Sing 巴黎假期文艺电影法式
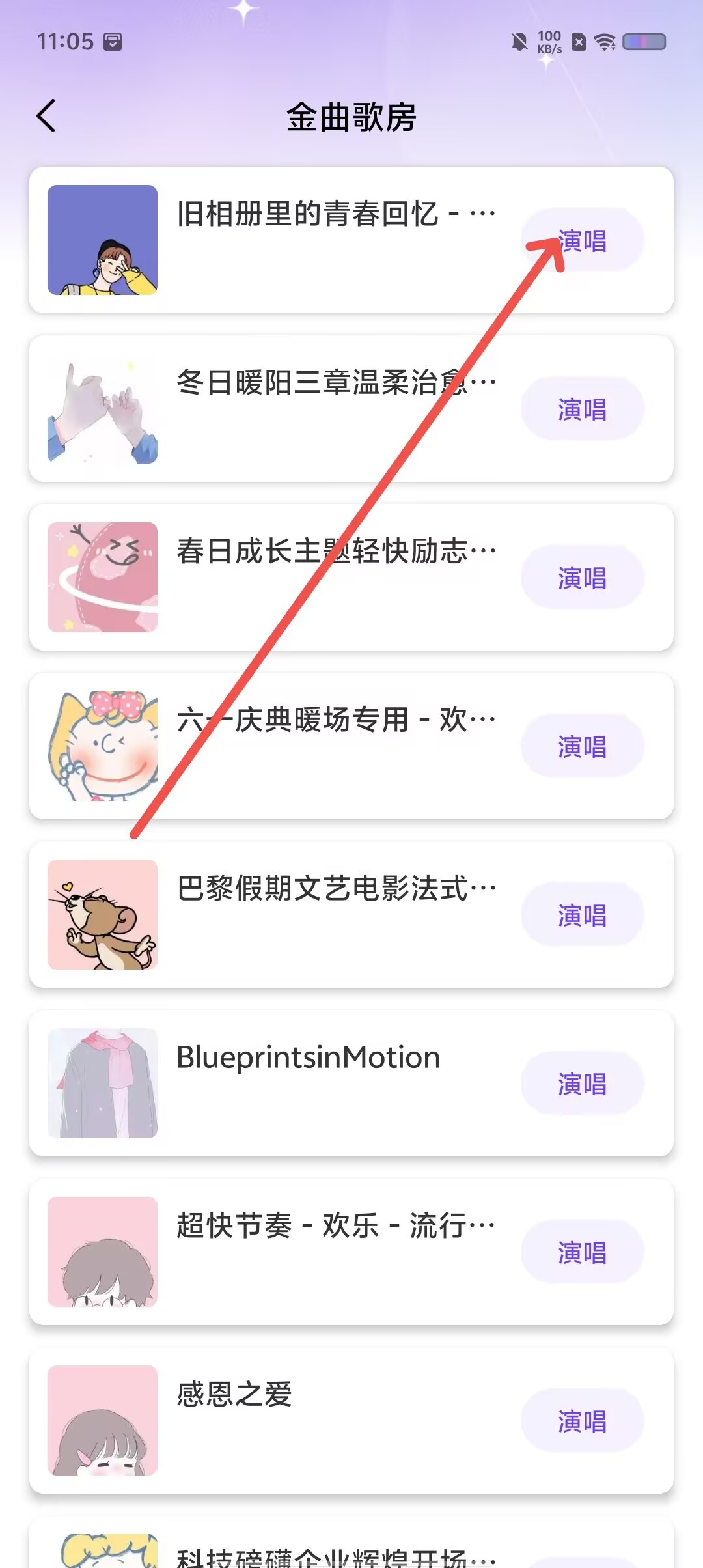 point(582,915)
